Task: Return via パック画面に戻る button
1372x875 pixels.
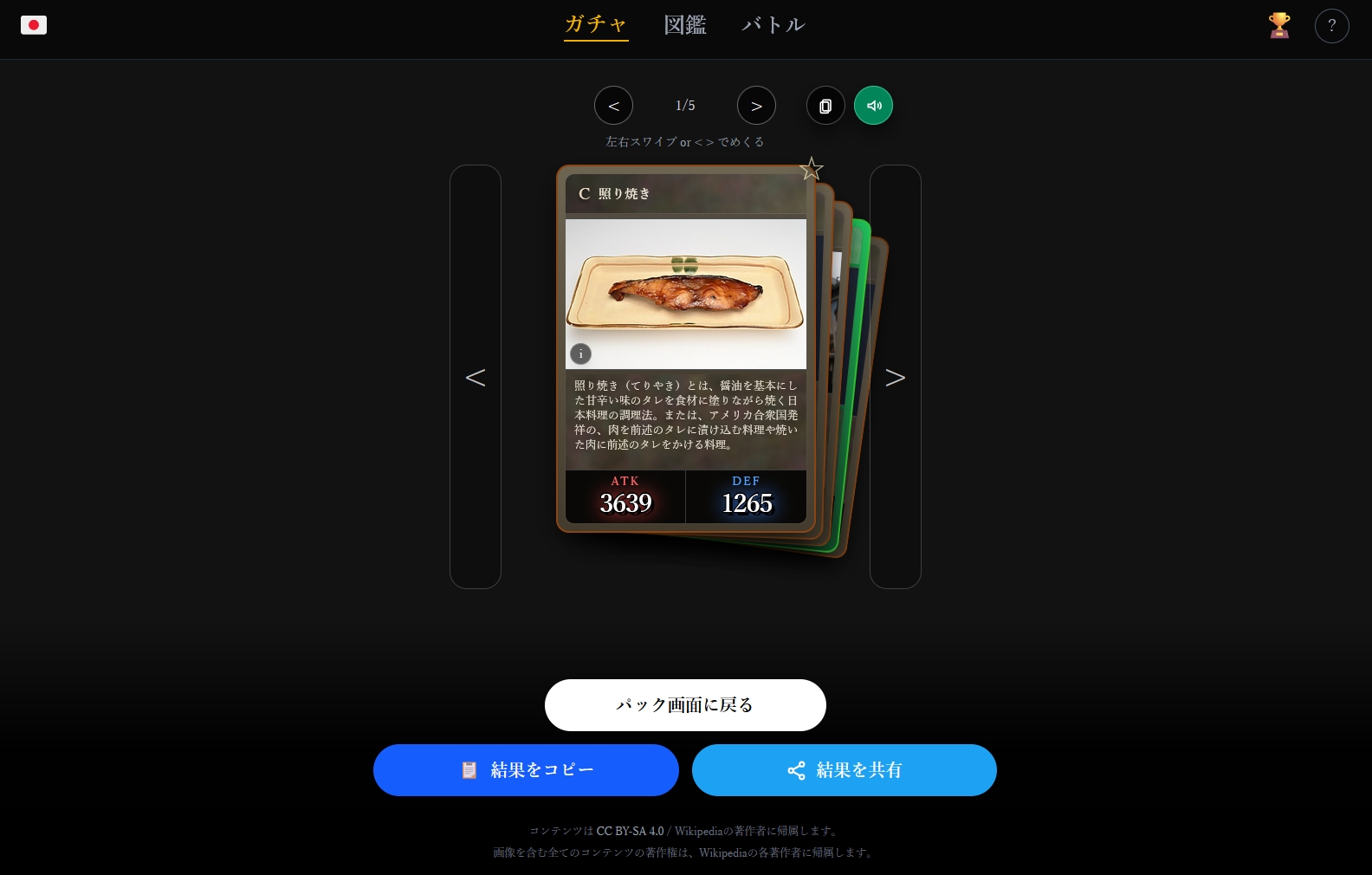Action: 685,705
